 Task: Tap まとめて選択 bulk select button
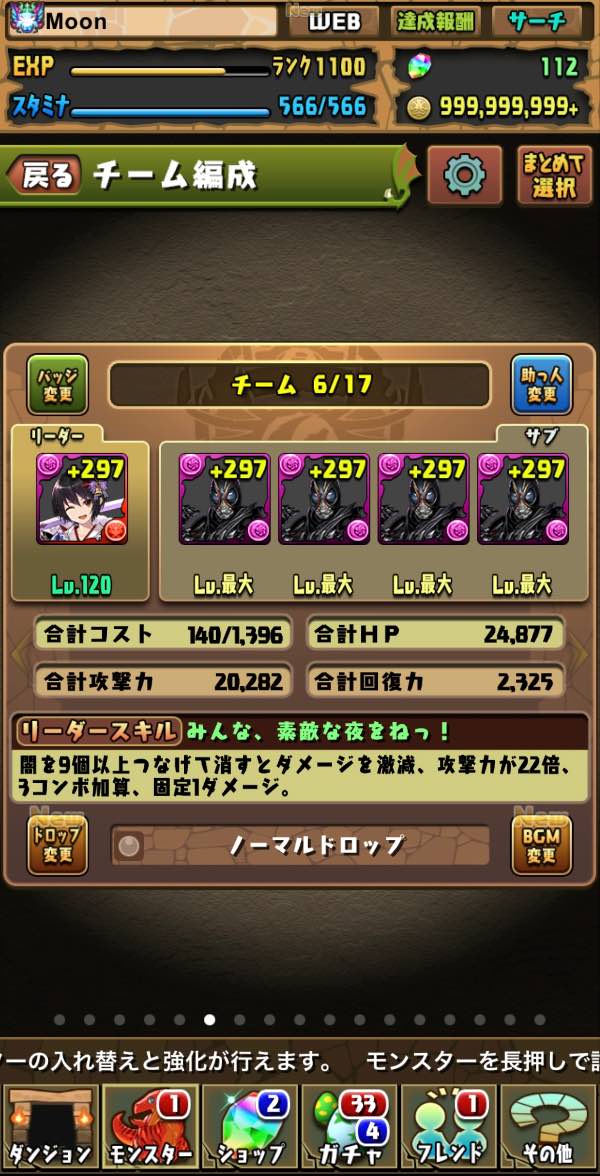coord(554,176)
